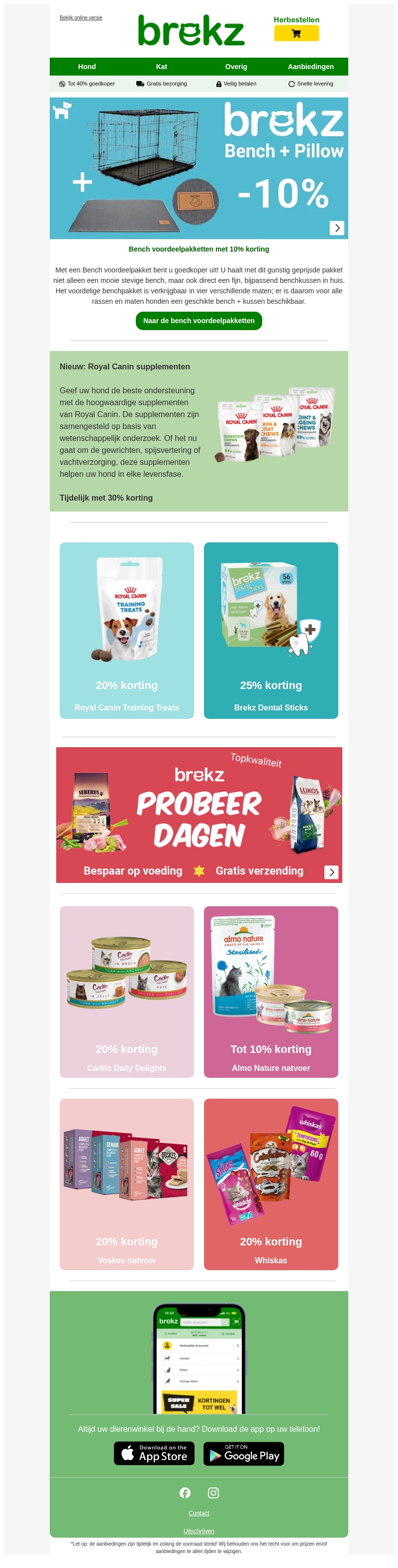
Task: Tap Uitschrijven to unsubscribe
Action: 199,1531
